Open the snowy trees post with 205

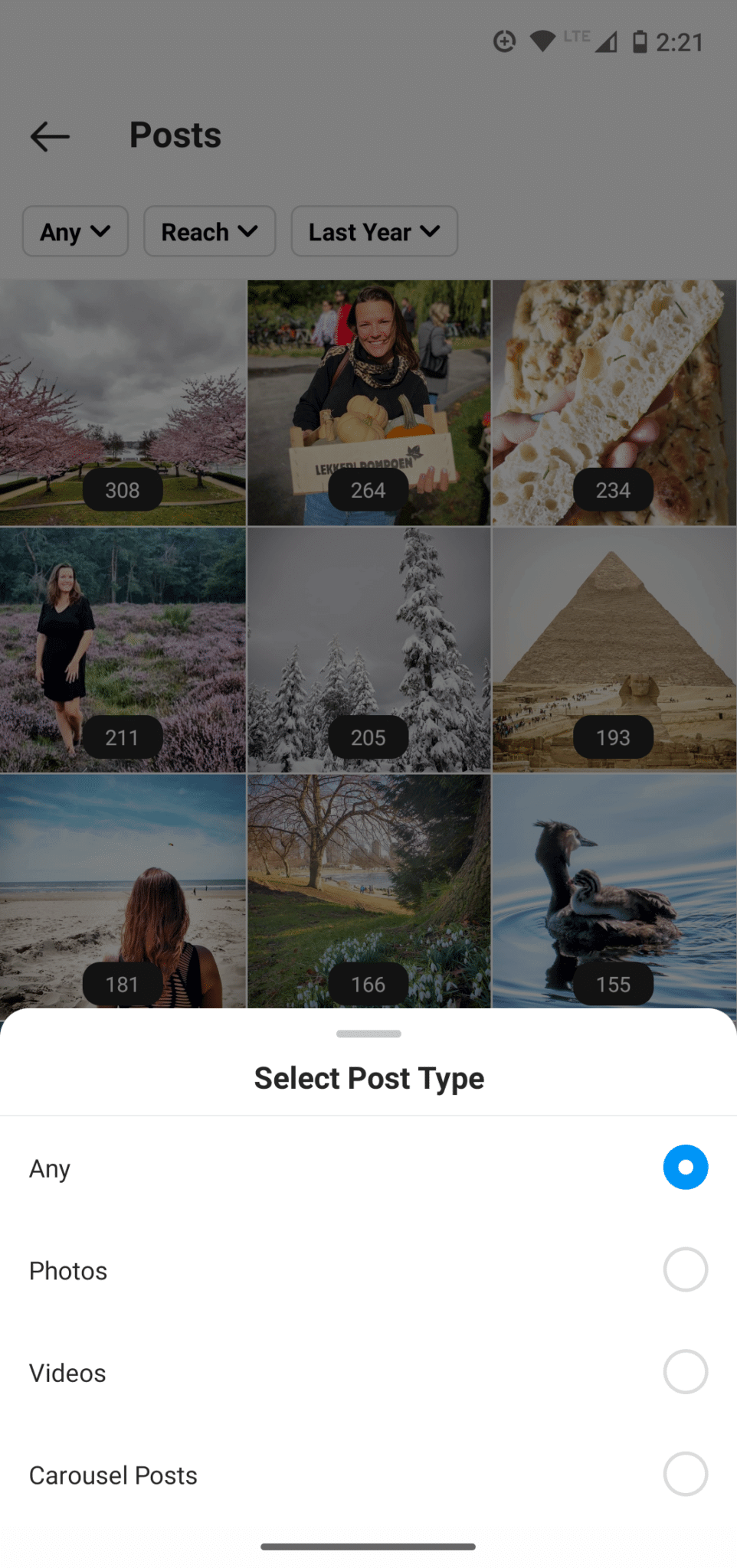[368, 649]
